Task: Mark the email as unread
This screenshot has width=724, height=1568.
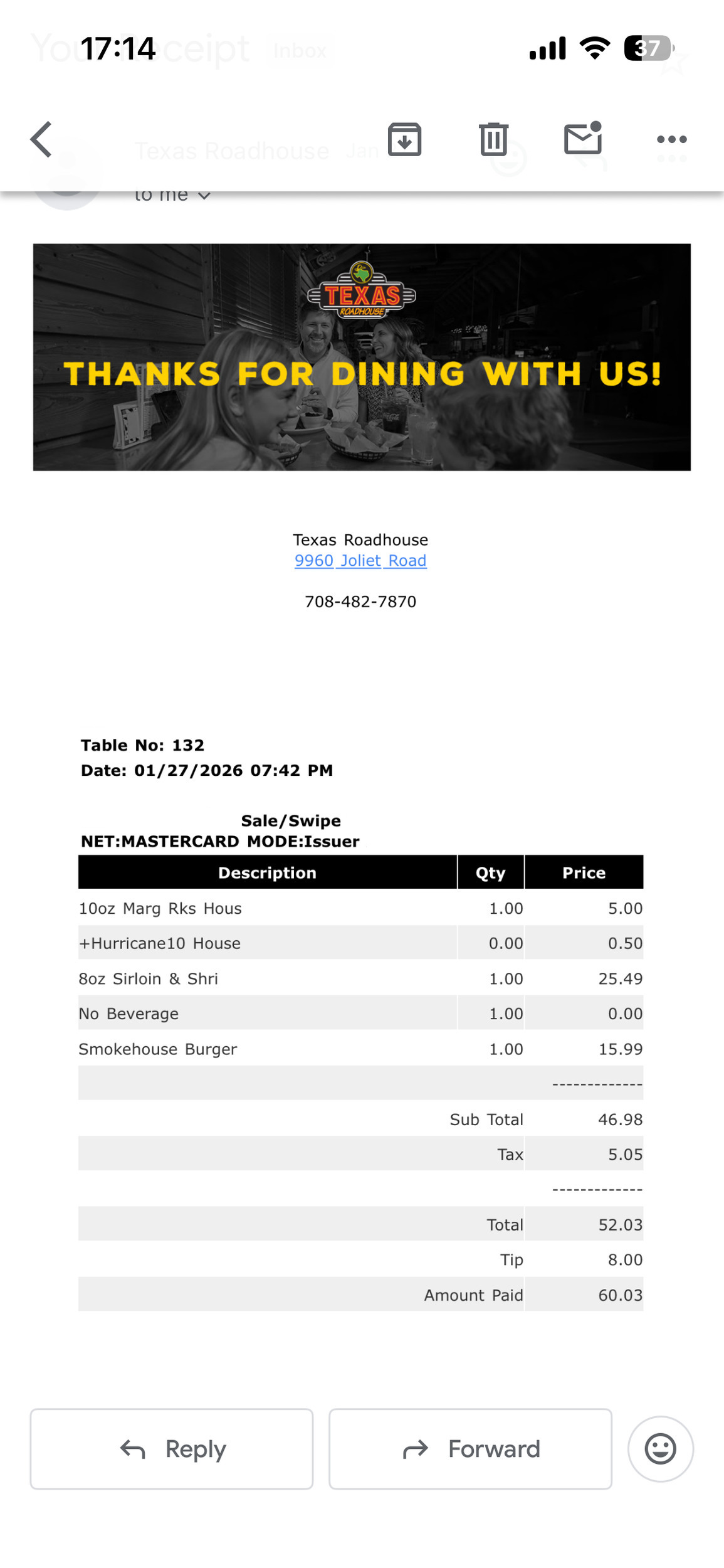Action: [583, 138]
